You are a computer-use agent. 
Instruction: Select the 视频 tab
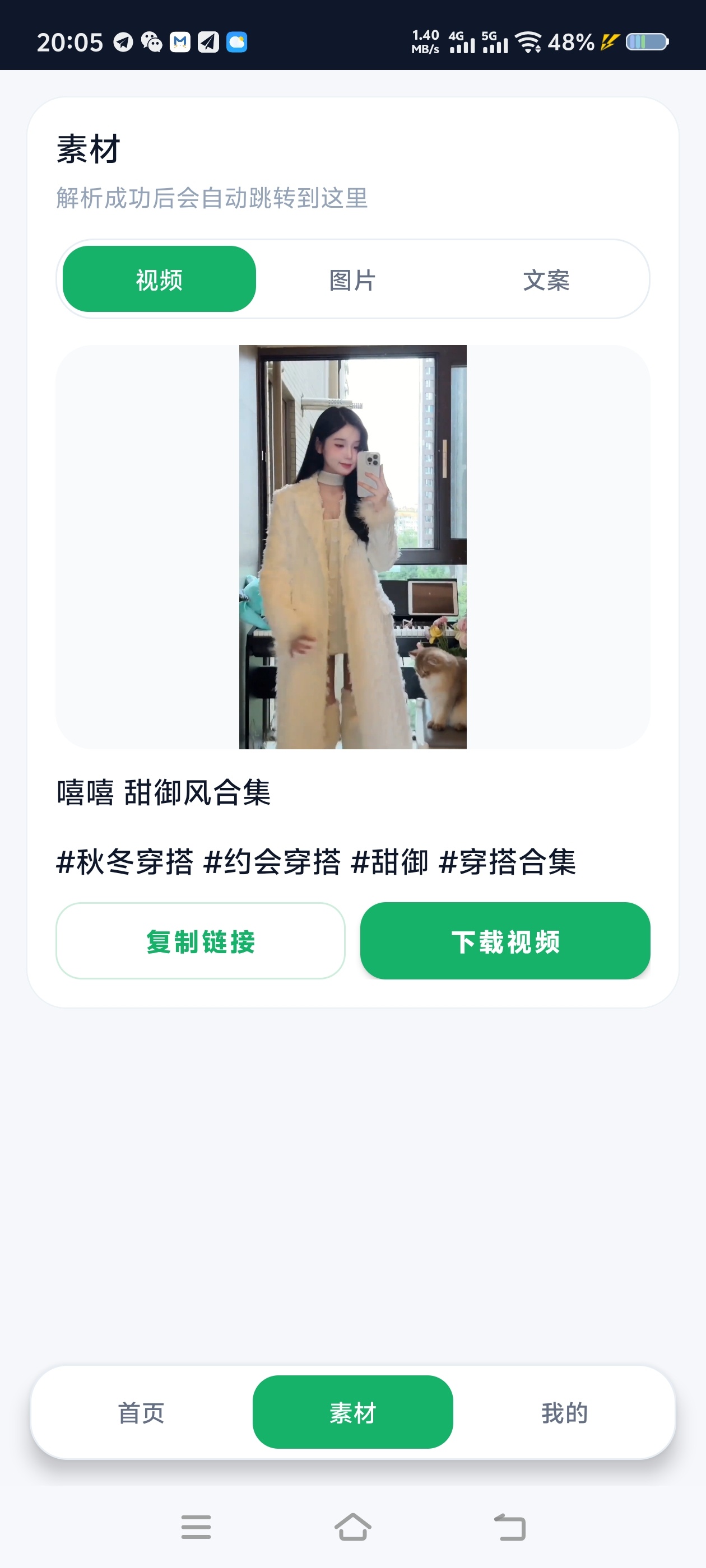(x=160, y=279)
